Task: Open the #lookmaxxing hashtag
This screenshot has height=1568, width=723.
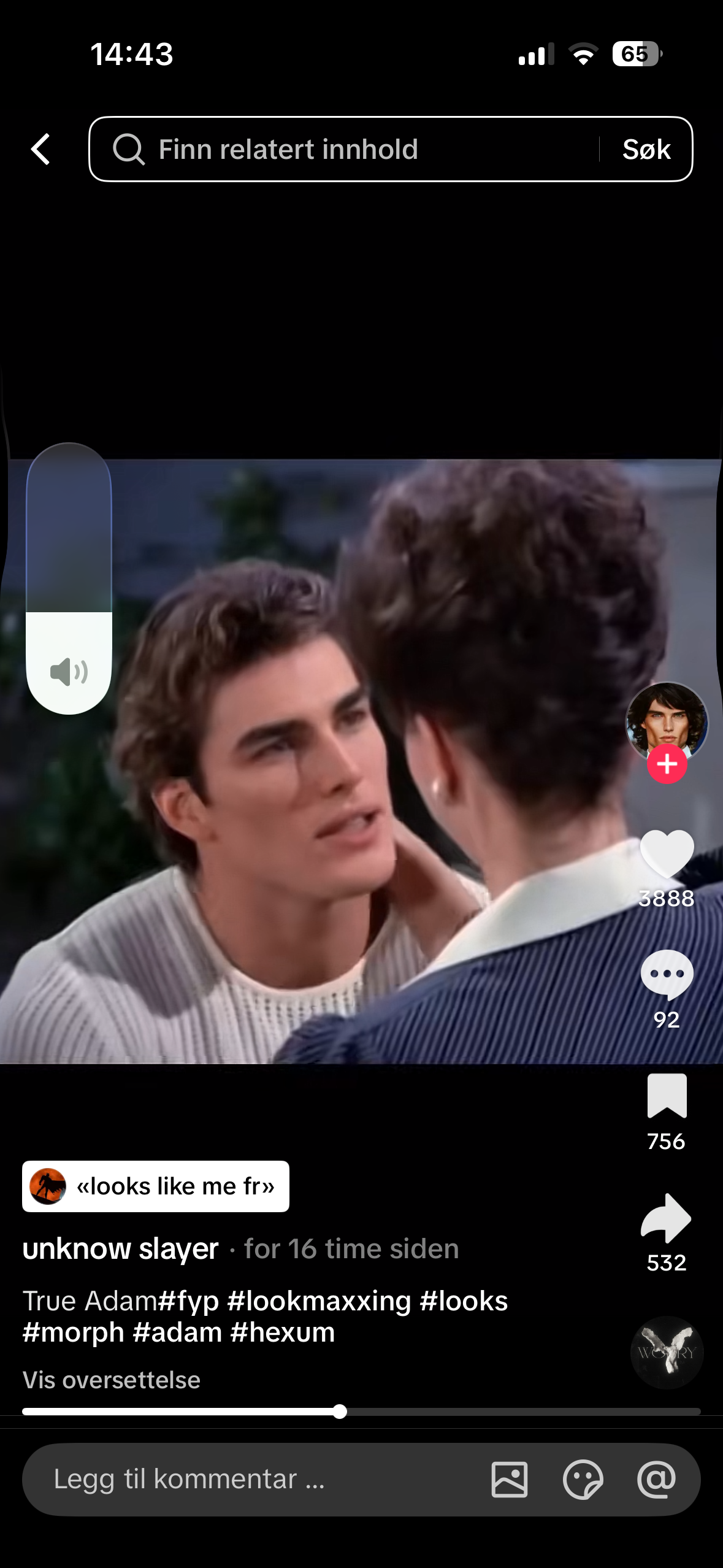Action: point(319,1301)
